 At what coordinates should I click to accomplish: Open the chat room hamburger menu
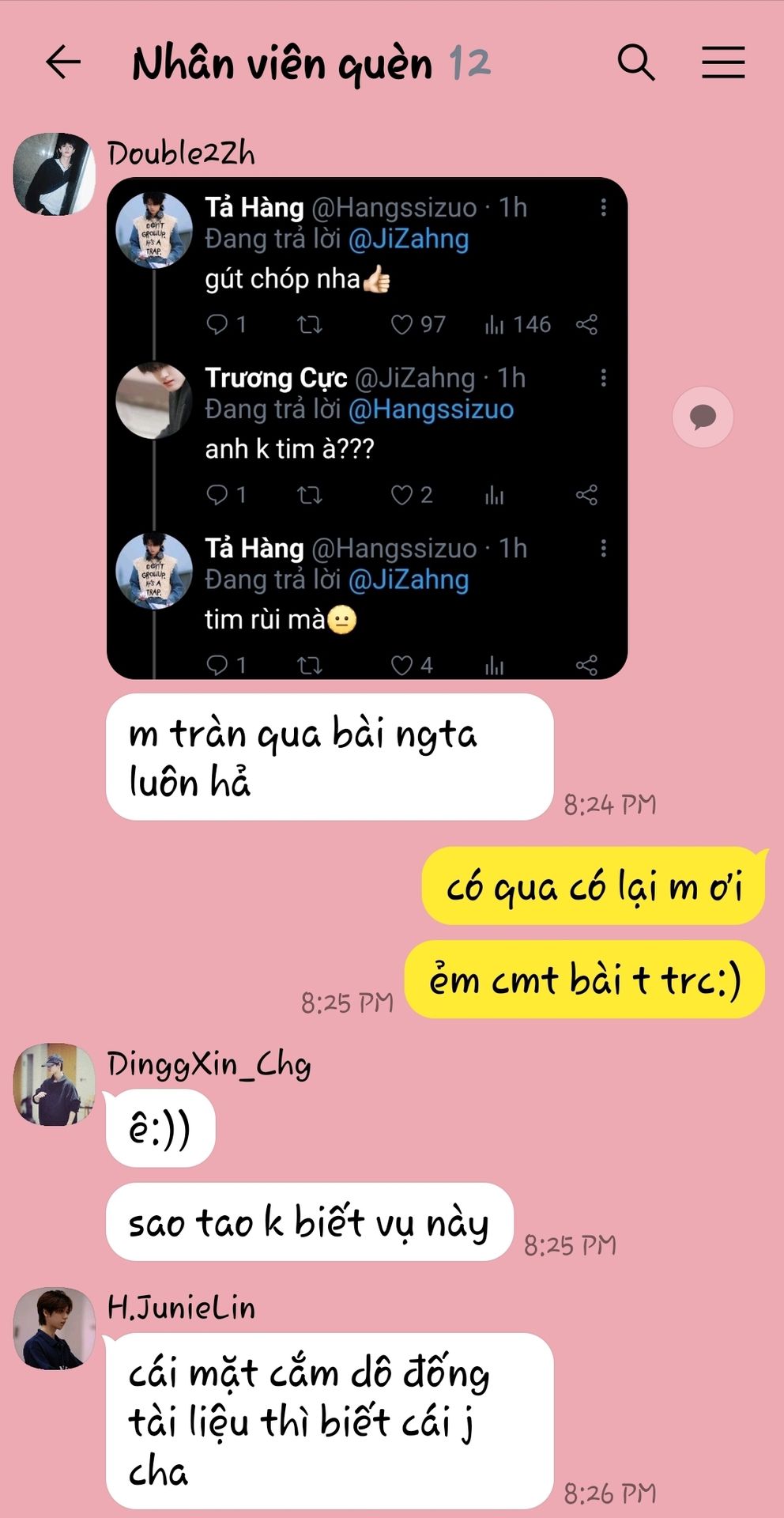tap(723, 62)
